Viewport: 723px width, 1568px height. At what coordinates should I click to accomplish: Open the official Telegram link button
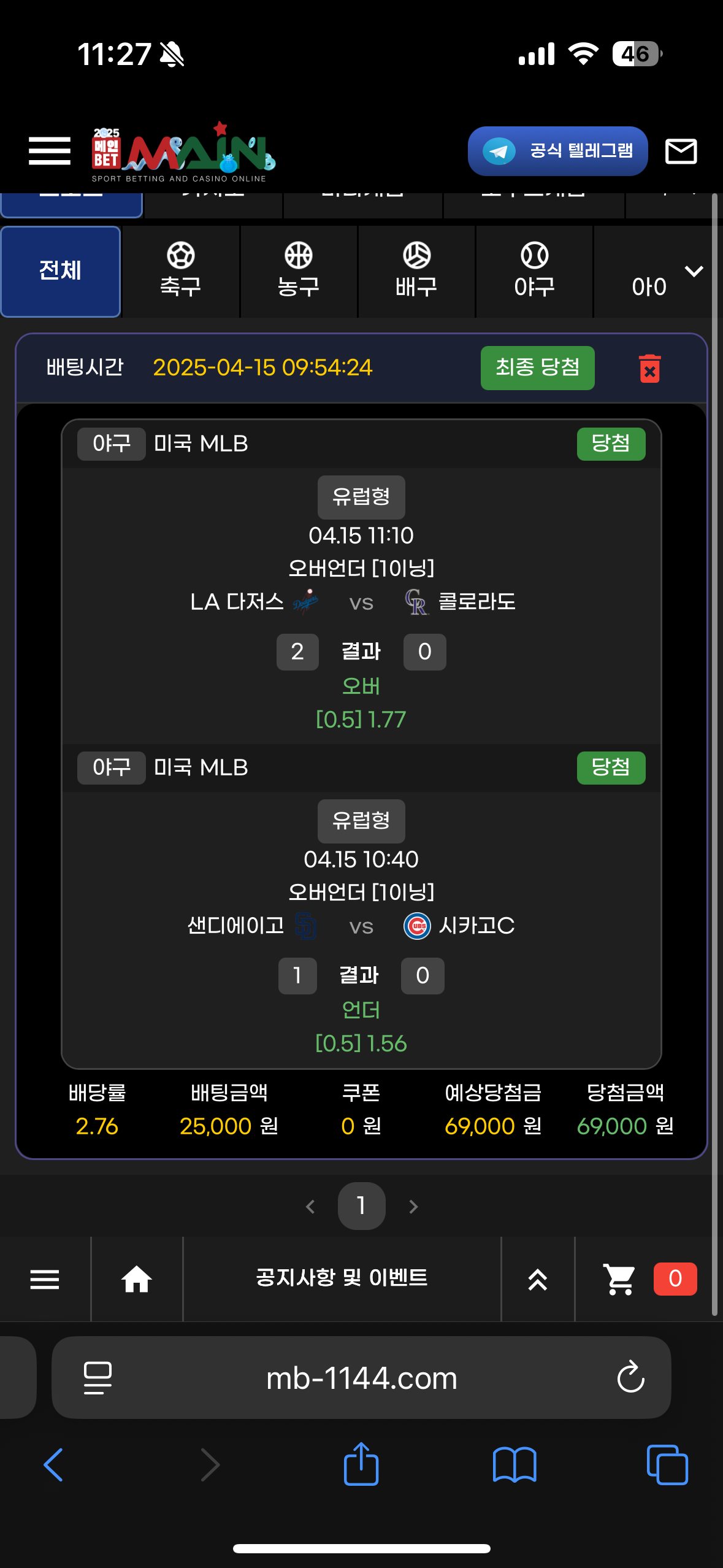(x=557, y=151)
